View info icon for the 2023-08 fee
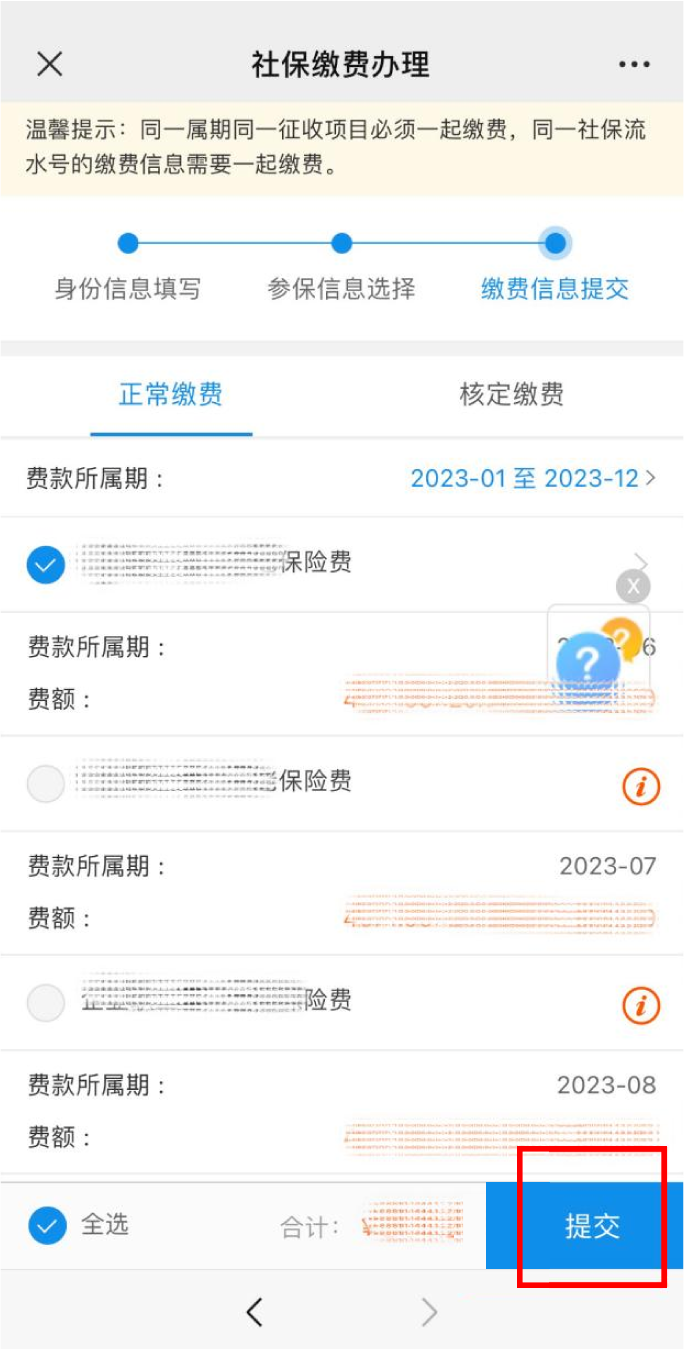 641,1005
